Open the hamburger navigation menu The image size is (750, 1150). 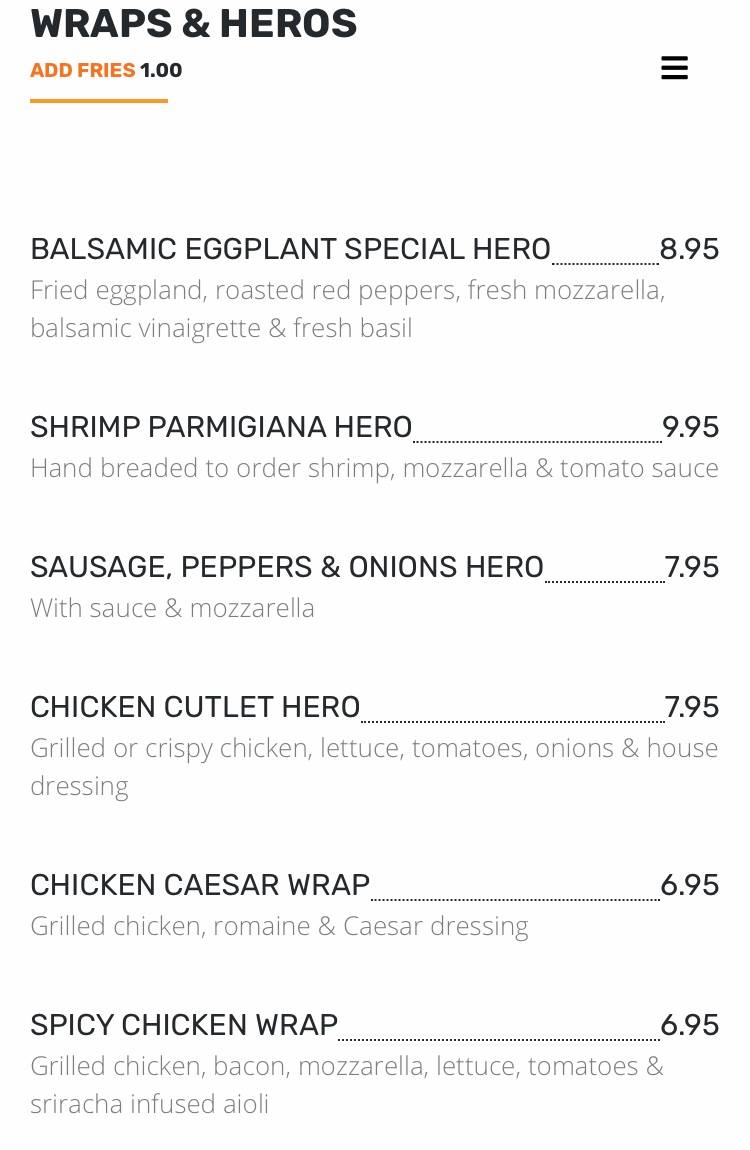pyautogui.click(x=674, y=68)
